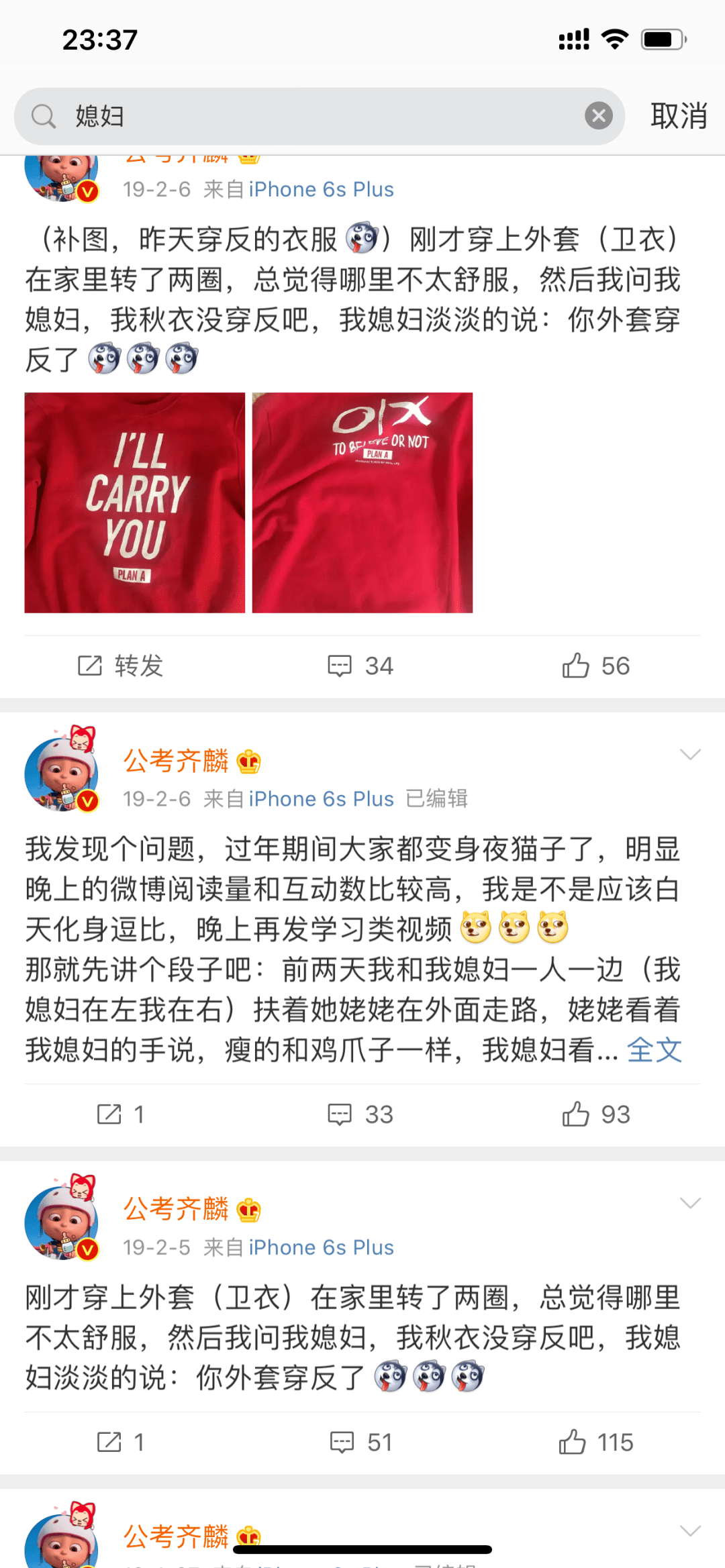Like the post that has 115 likes
The image size is (725, 1568).
596,1442
